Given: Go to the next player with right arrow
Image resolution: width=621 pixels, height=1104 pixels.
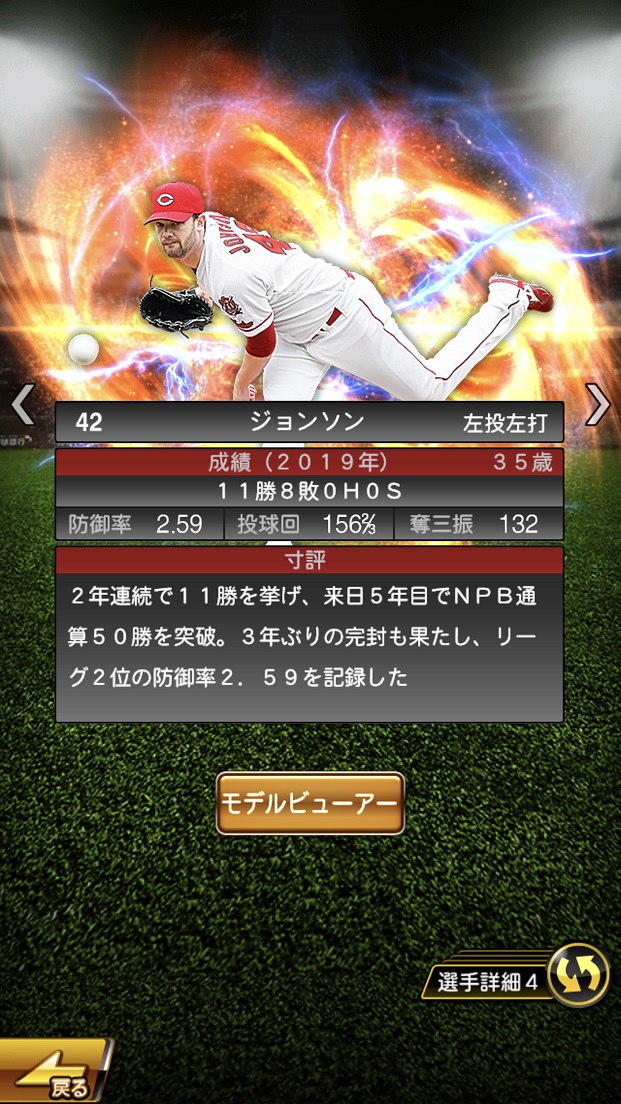Looking at the screenshot, I should click(598, 404).
